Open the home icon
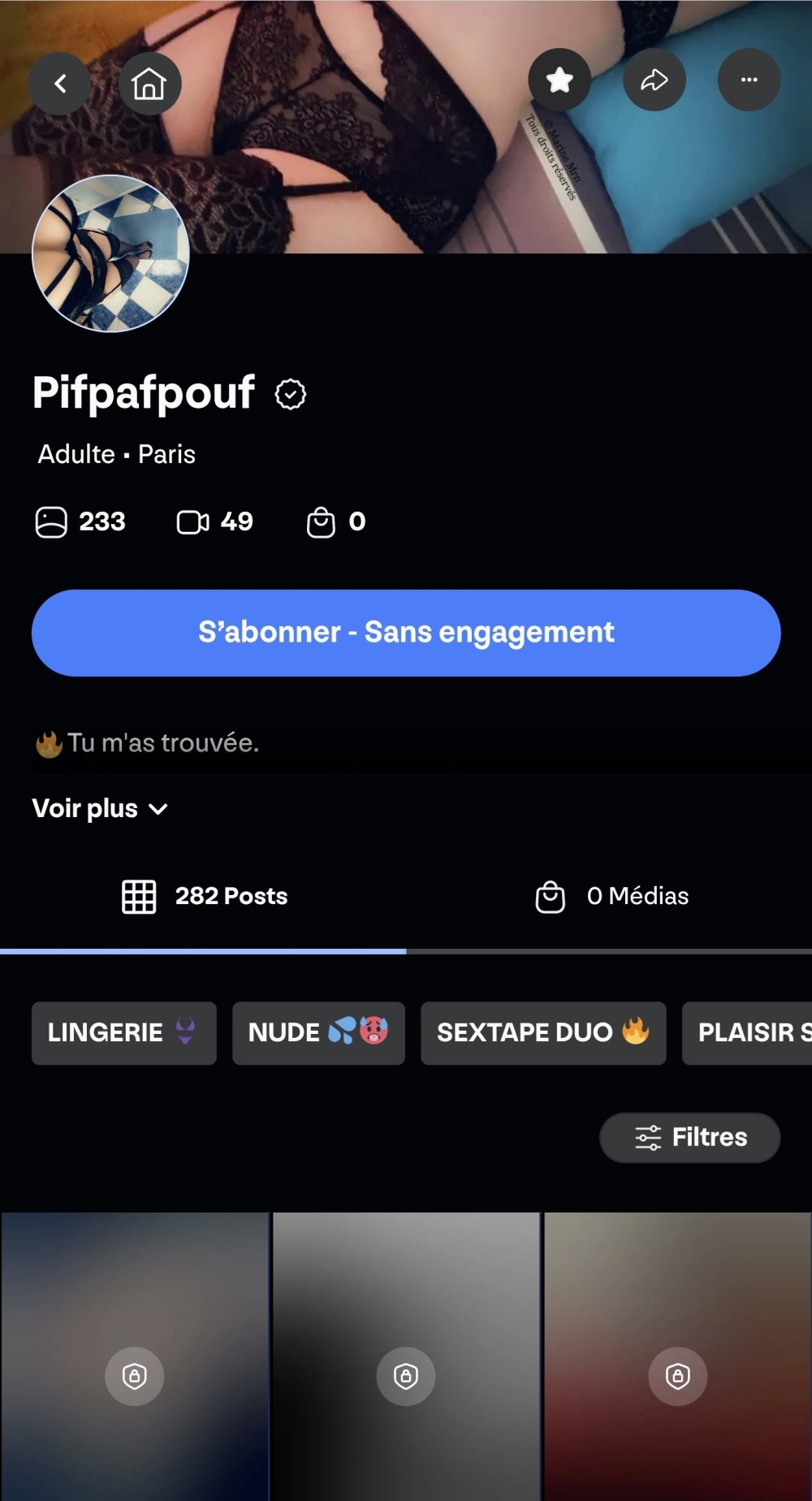 pos(149,84)
